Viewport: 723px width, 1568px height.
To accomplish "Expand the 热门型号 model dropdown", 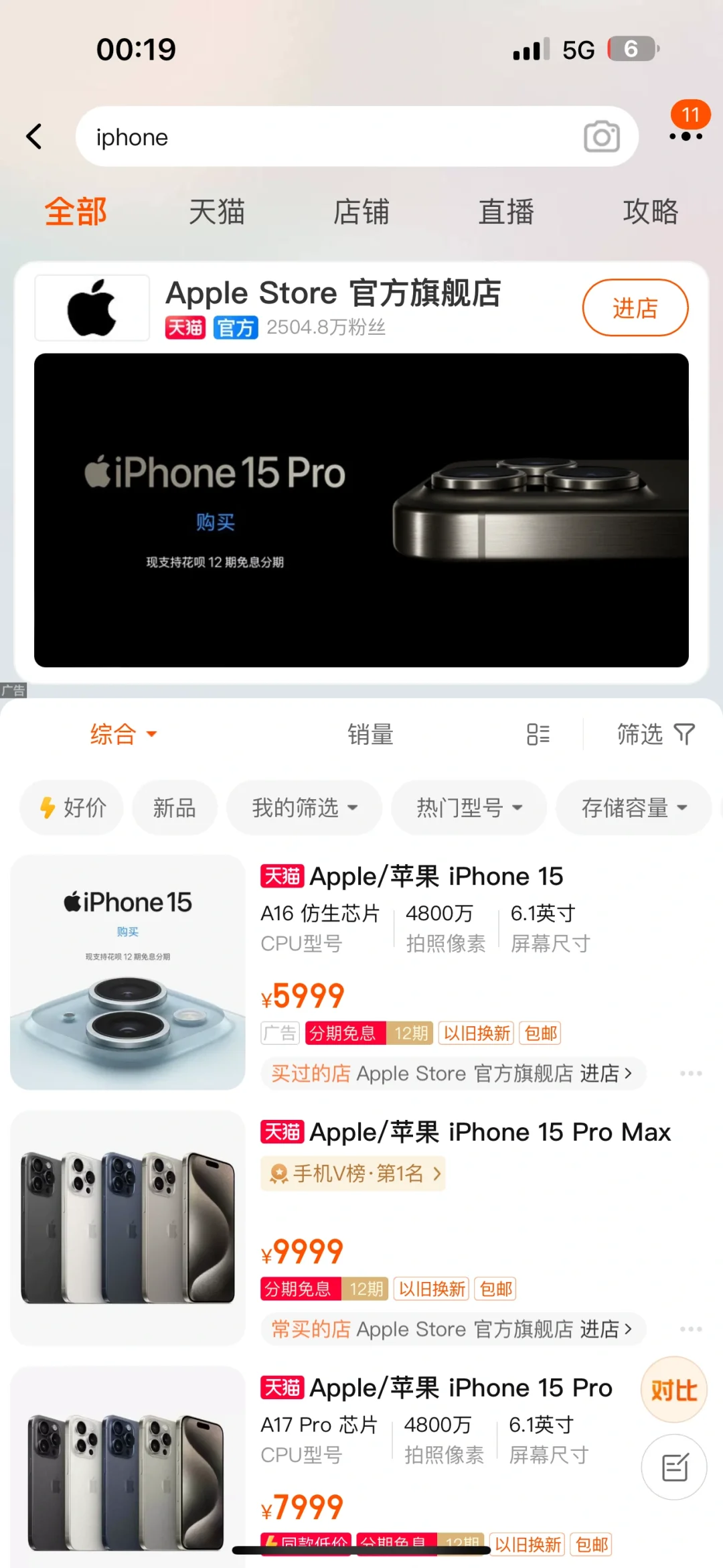I will [x=468, y=808].
